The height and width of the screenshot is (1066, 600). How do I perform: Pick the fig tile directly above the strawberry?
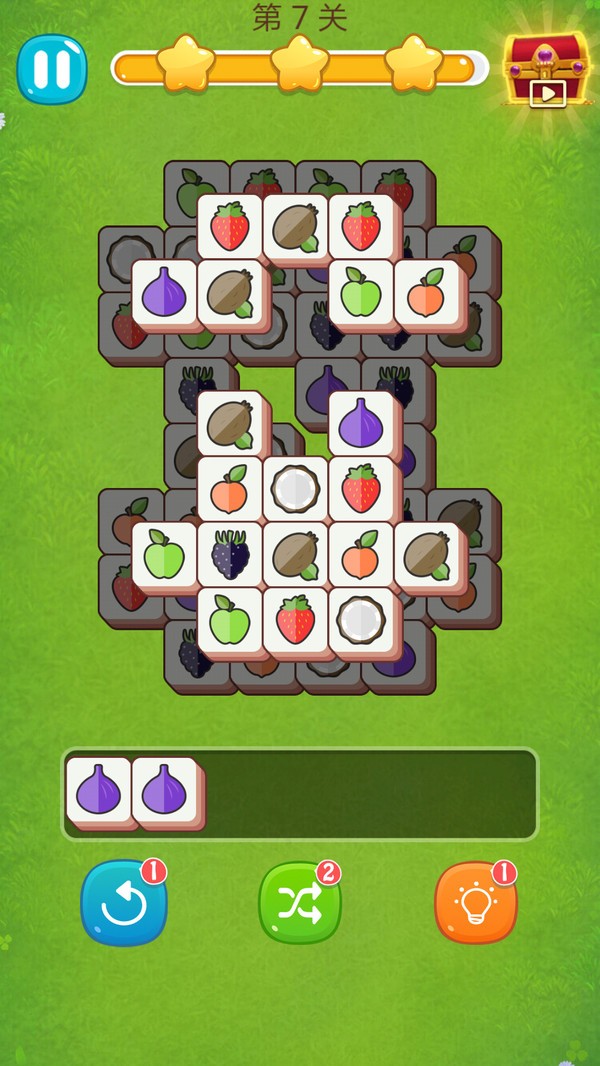(361, 424)
